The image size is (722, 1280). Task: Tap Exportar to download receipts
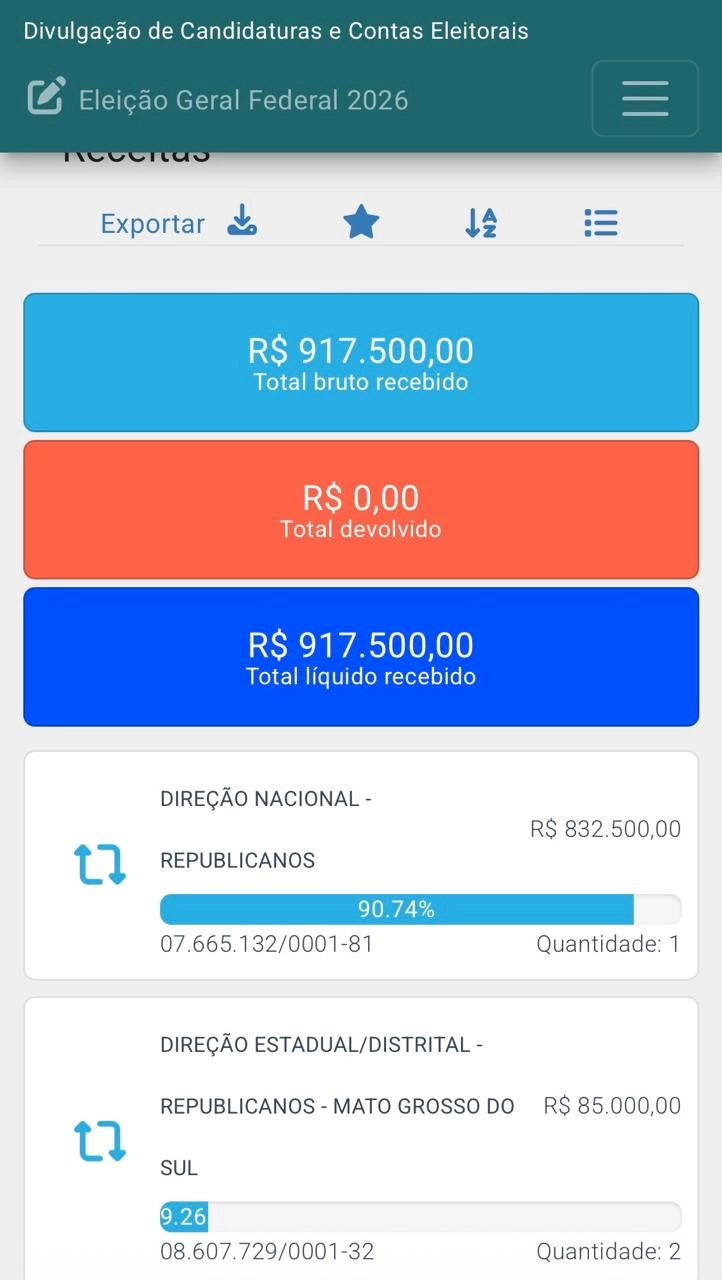179,222
